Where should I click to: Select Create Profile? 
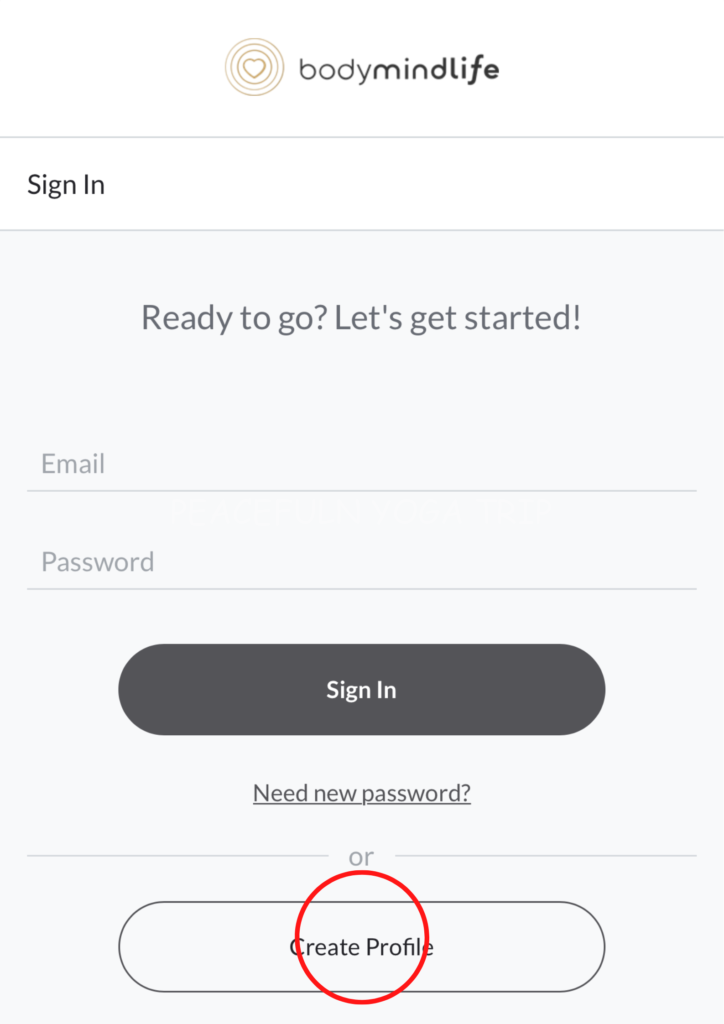coord(361,946)
